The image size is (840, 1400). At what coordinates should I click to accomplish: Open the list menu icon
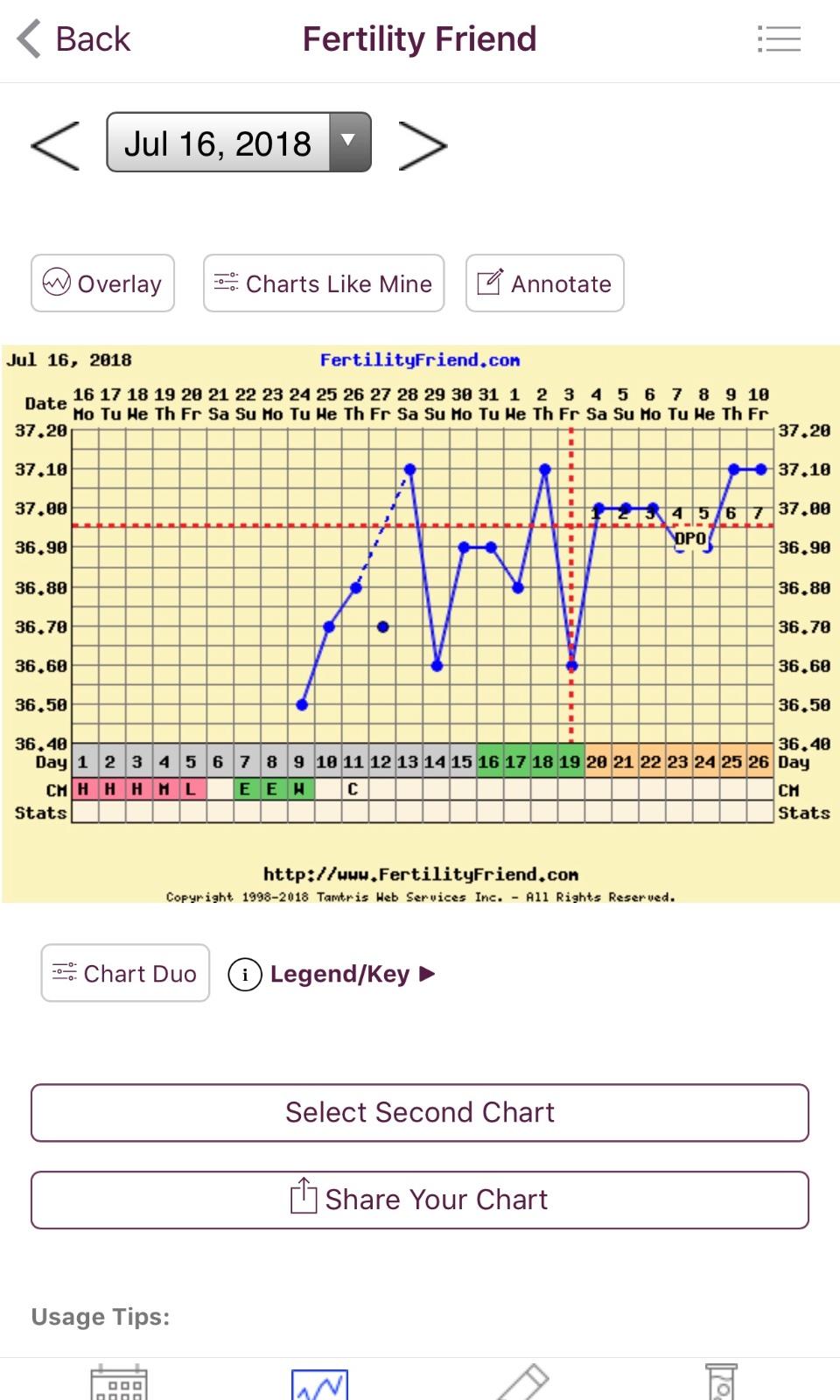[778, 39]
